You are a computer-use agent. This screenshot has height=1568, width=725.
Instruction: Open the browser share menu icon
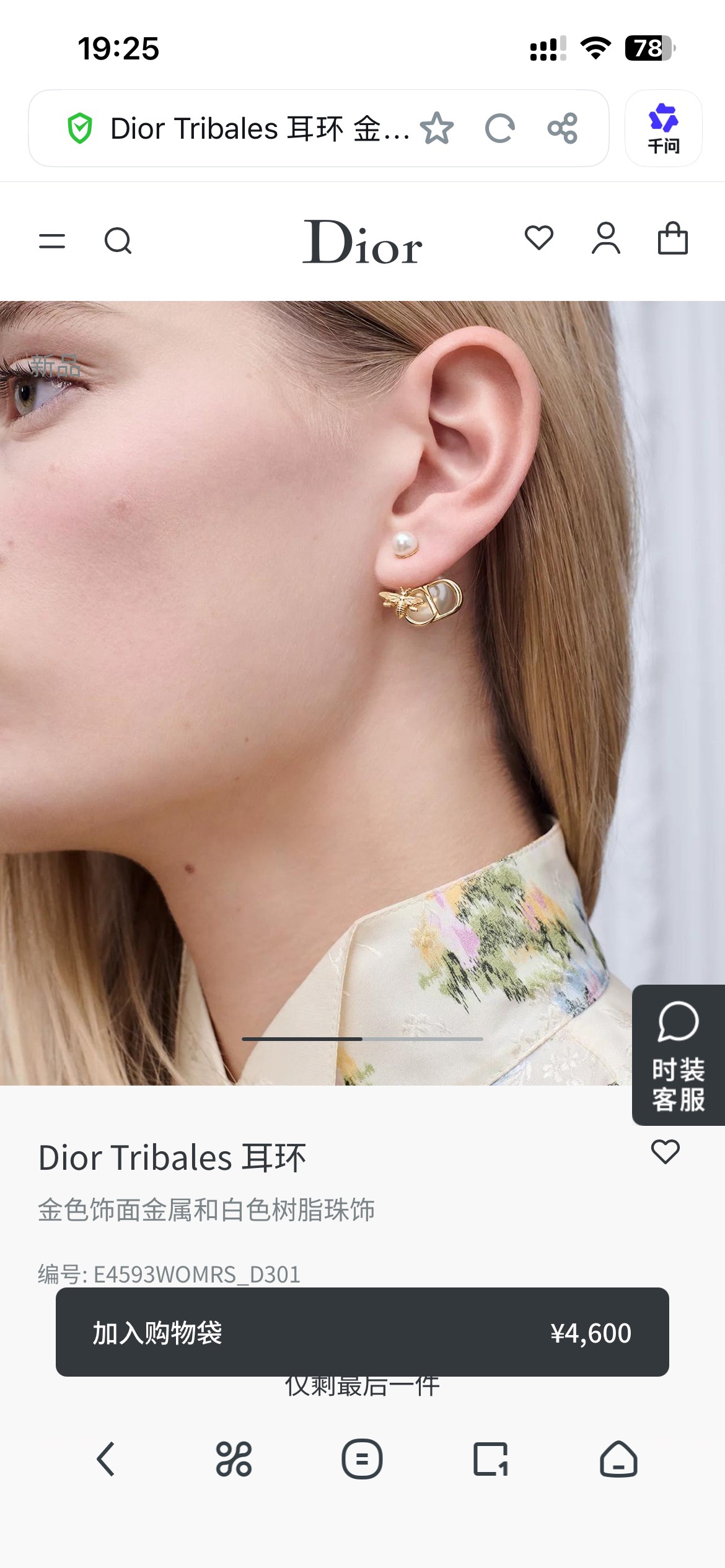point(563,128)
